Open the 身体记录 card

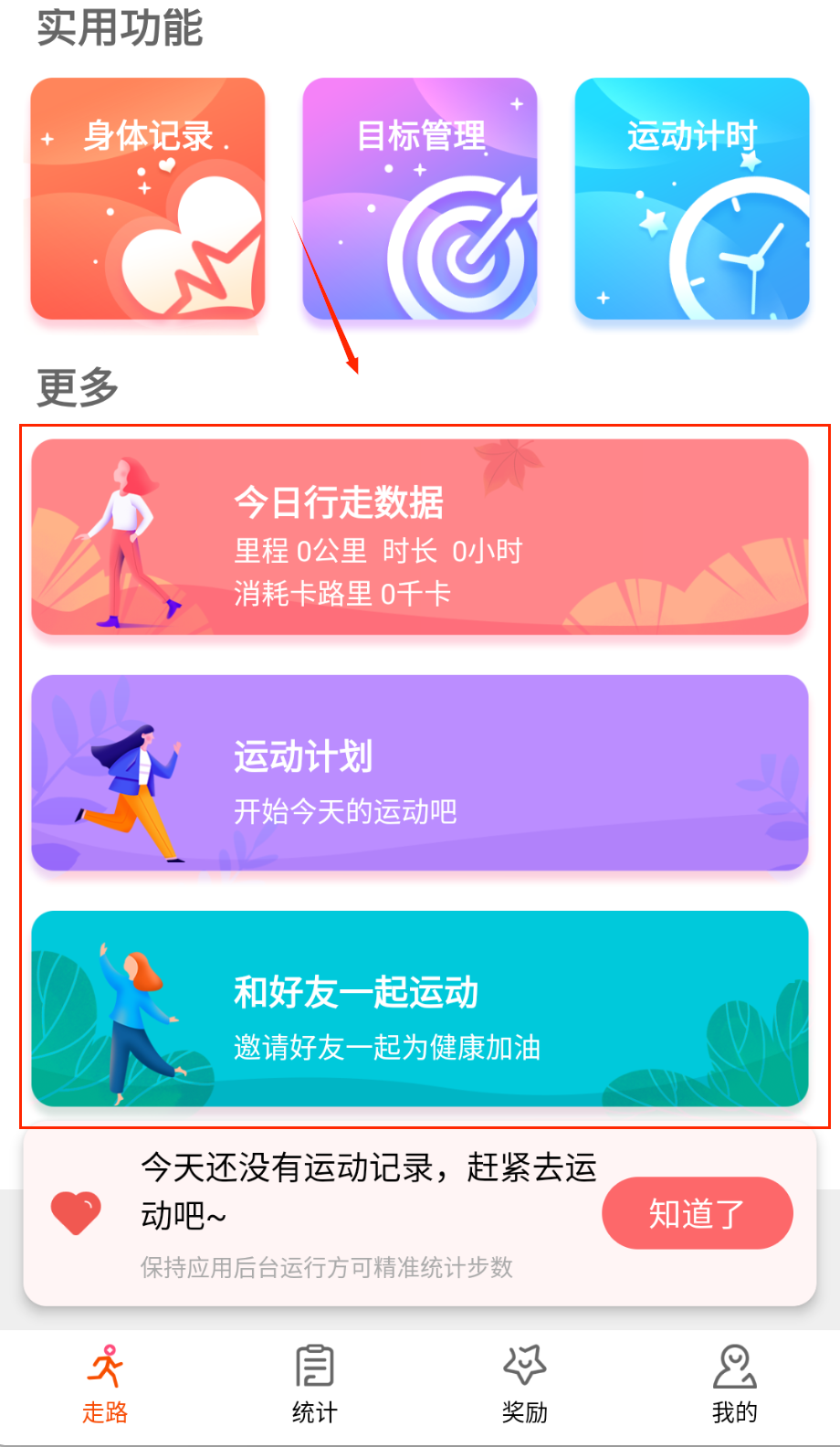click(x=148, y=198)
